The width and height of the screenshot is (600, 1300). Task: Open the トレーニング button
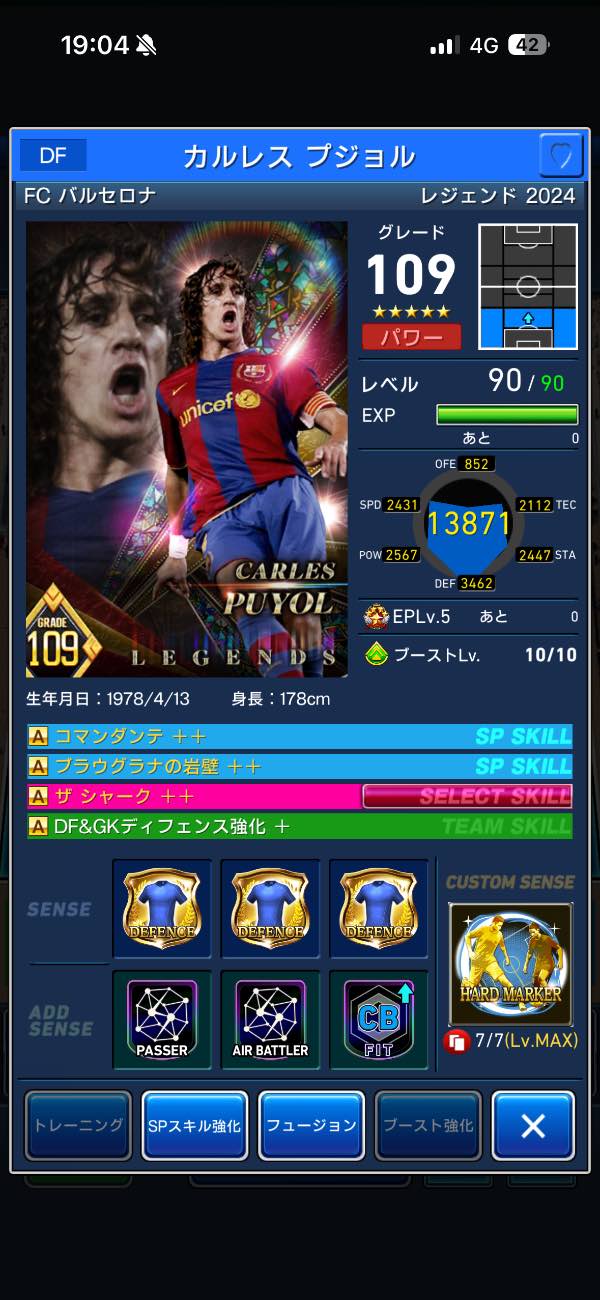[78, 1125]
